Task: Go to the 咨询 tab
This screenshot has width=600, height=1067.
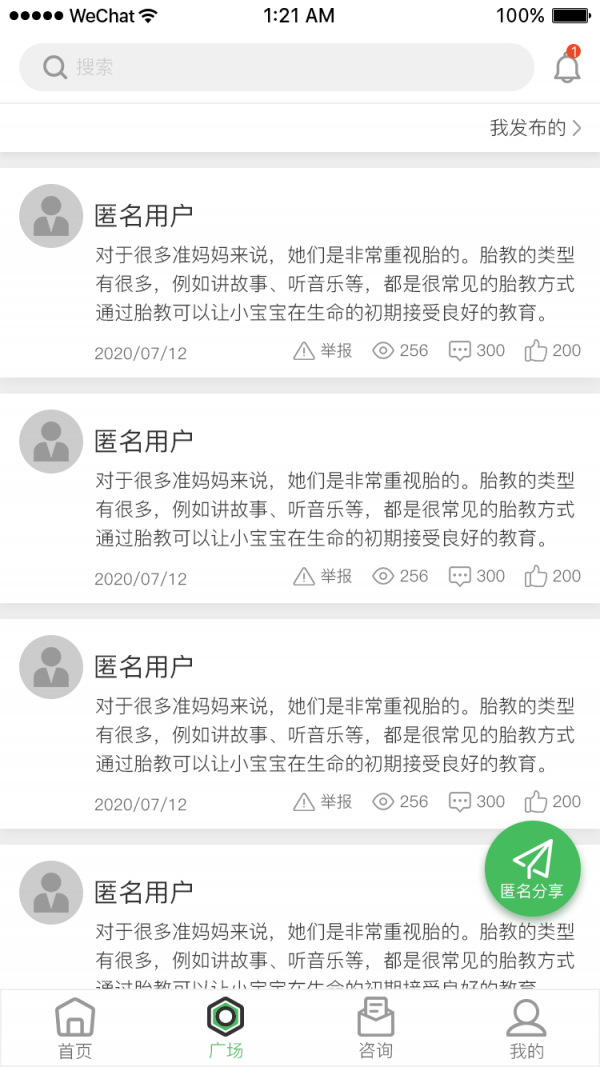Action: 375,1028
